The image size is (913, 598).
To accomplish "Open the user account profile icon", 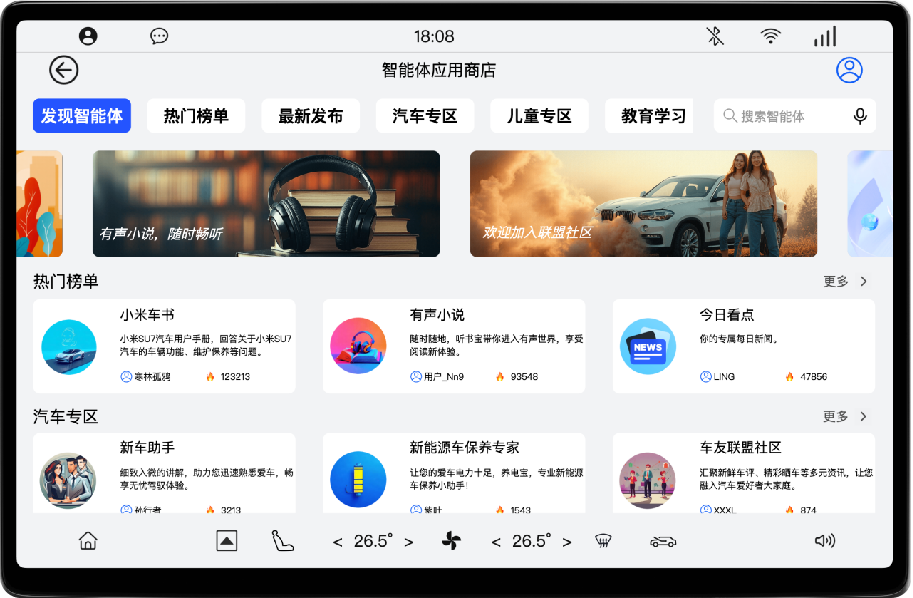I will click(849, 70).
